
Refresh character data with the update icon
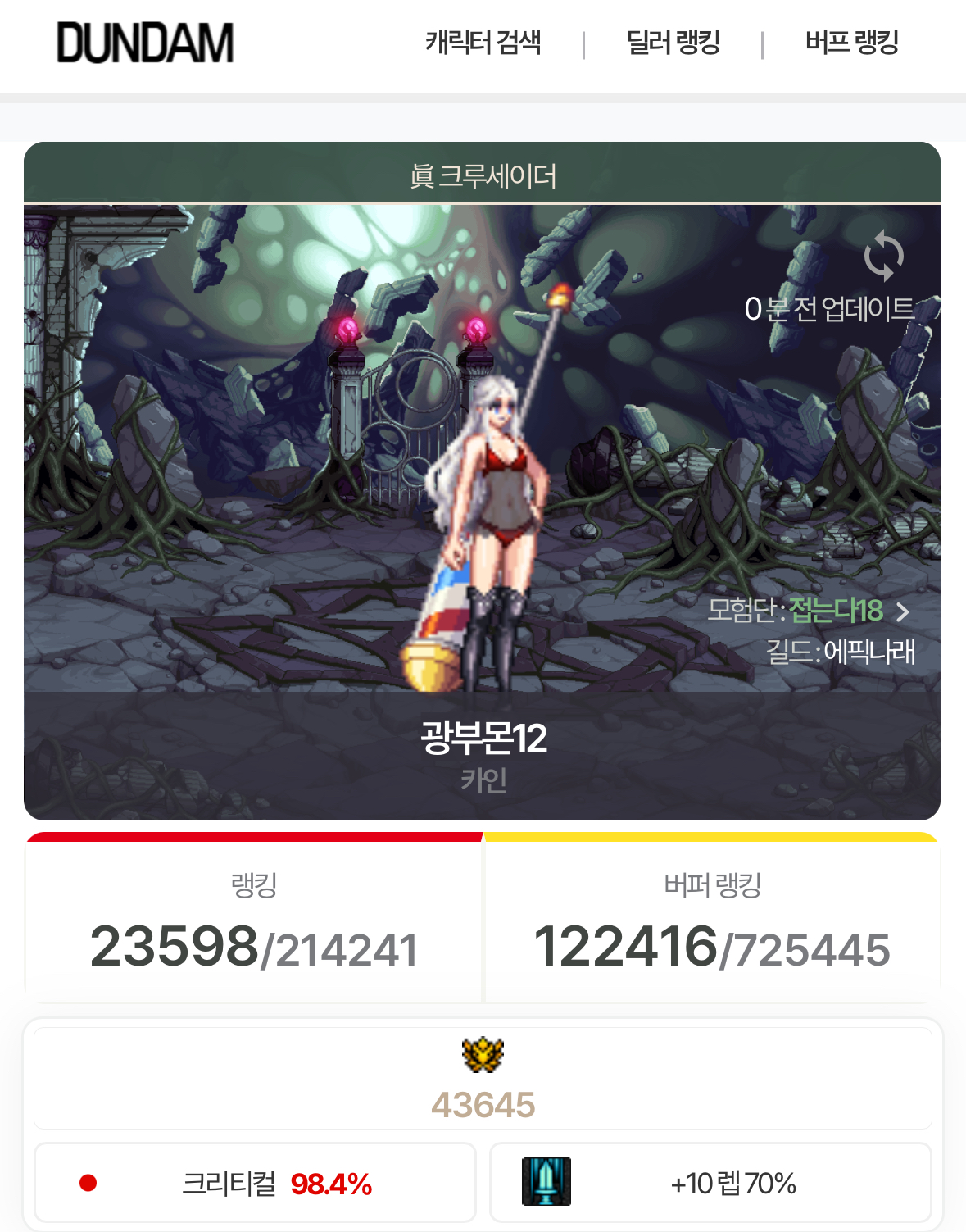point(883,256)
